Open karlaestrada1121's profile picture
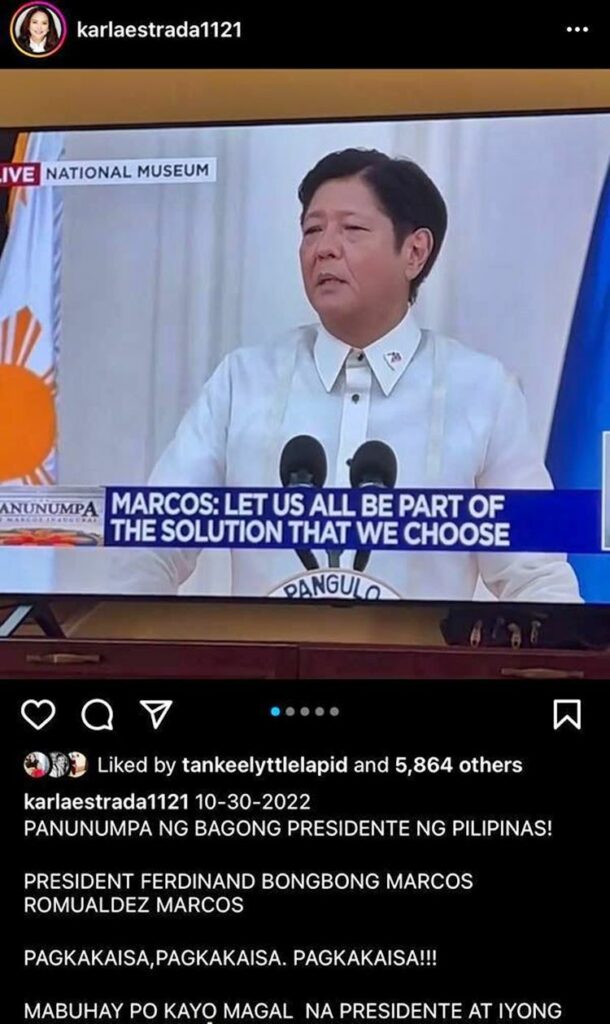 [x=37, y=29]
